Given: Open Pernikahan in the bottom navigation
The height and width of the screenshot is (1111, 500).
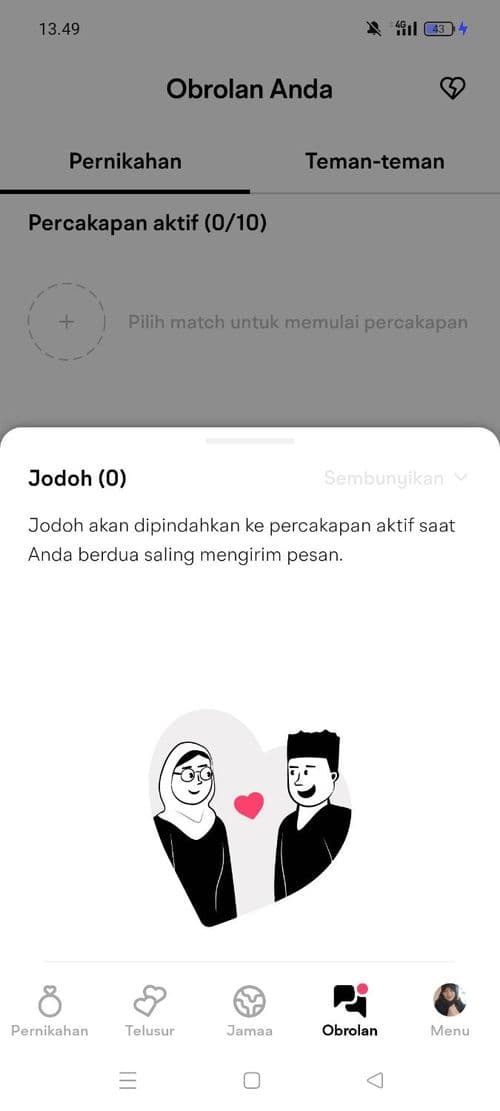Looking at the screenshot, I should (50, 1010).
